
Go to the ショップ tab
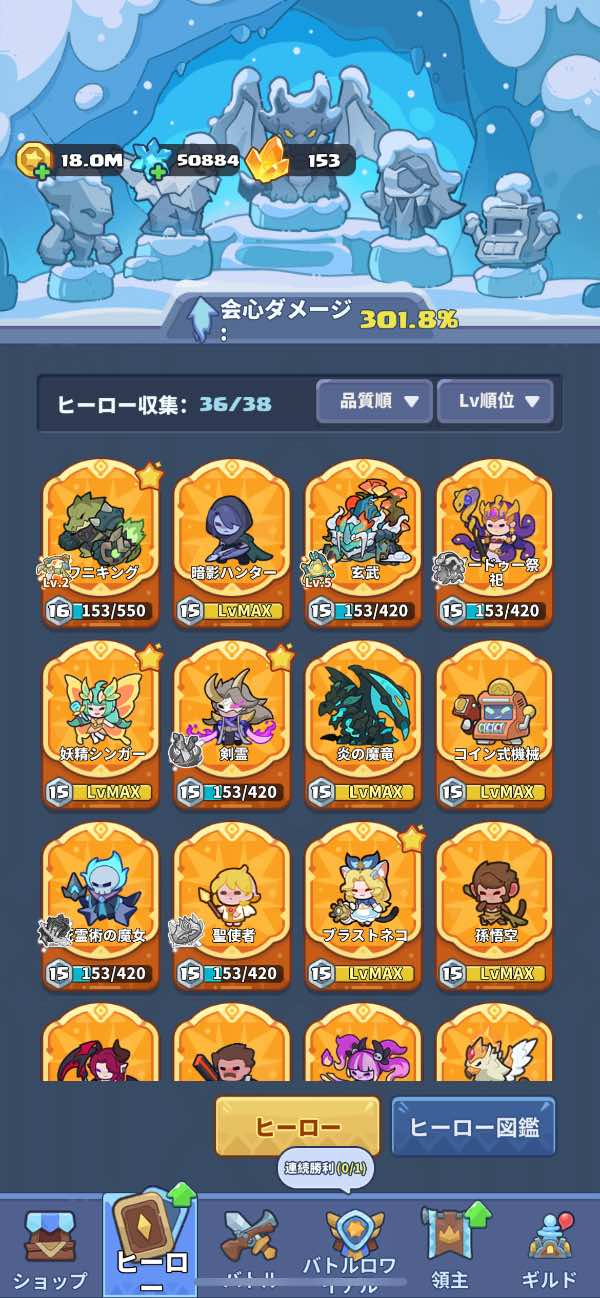[x=50, y=1250]
